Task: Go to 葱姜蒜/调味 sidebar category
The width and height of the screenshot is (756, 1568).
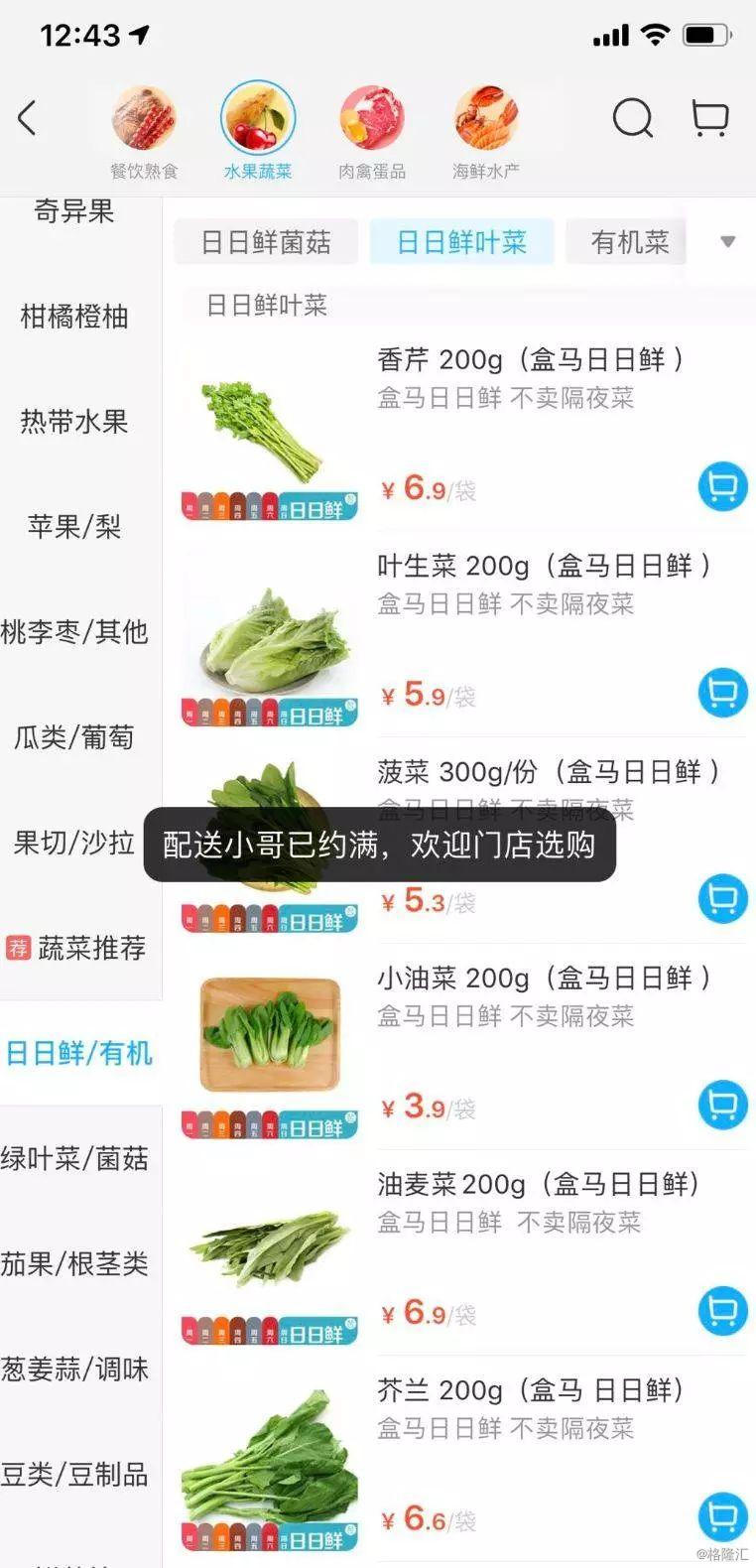Action: (x=74, y=1370)
